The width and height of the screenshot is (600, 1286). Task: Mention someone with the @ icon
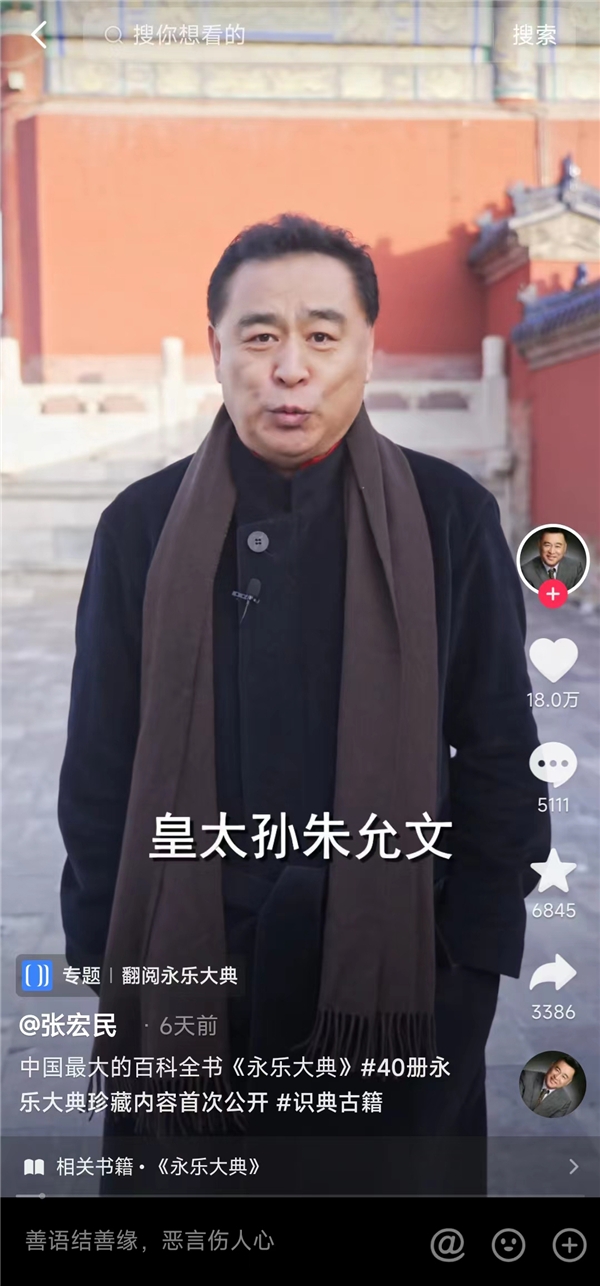coord(447,1243)
